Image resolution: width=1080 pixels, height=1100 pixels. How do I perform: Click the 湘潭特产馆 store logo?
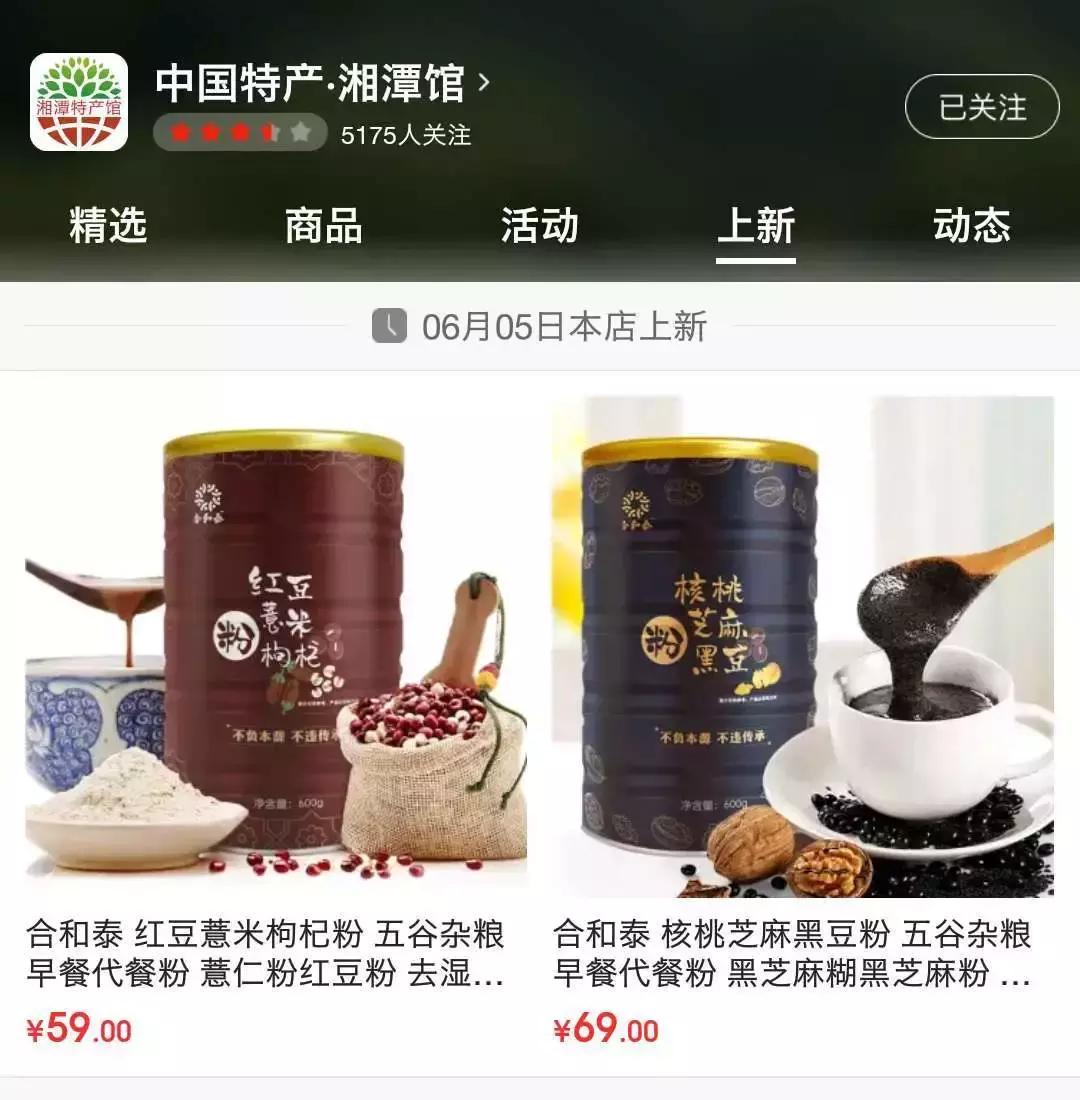[80, 100]
